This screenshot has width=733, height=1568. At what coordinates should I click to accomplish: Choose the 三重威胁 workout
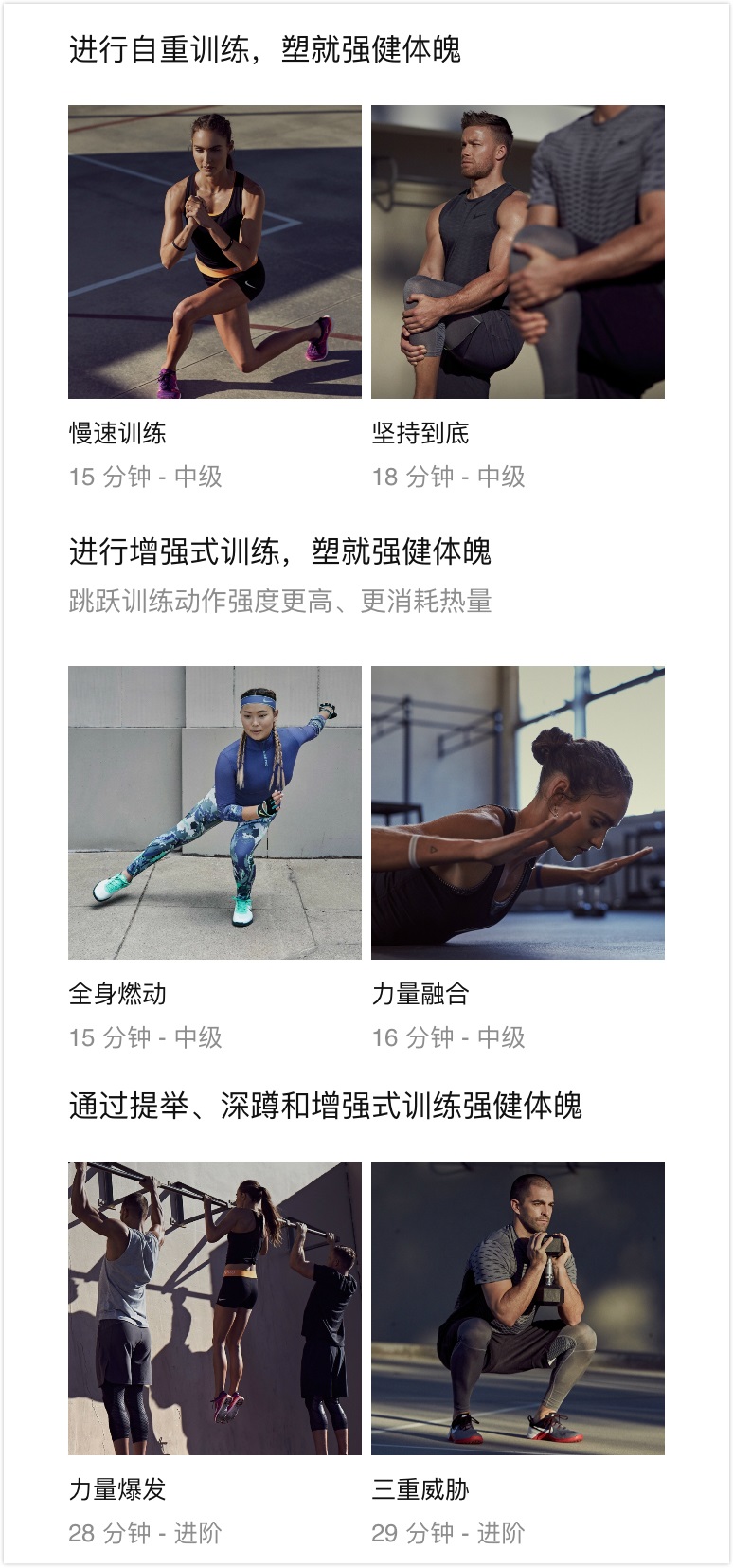pyautogui.click(x=517, y=1307)
